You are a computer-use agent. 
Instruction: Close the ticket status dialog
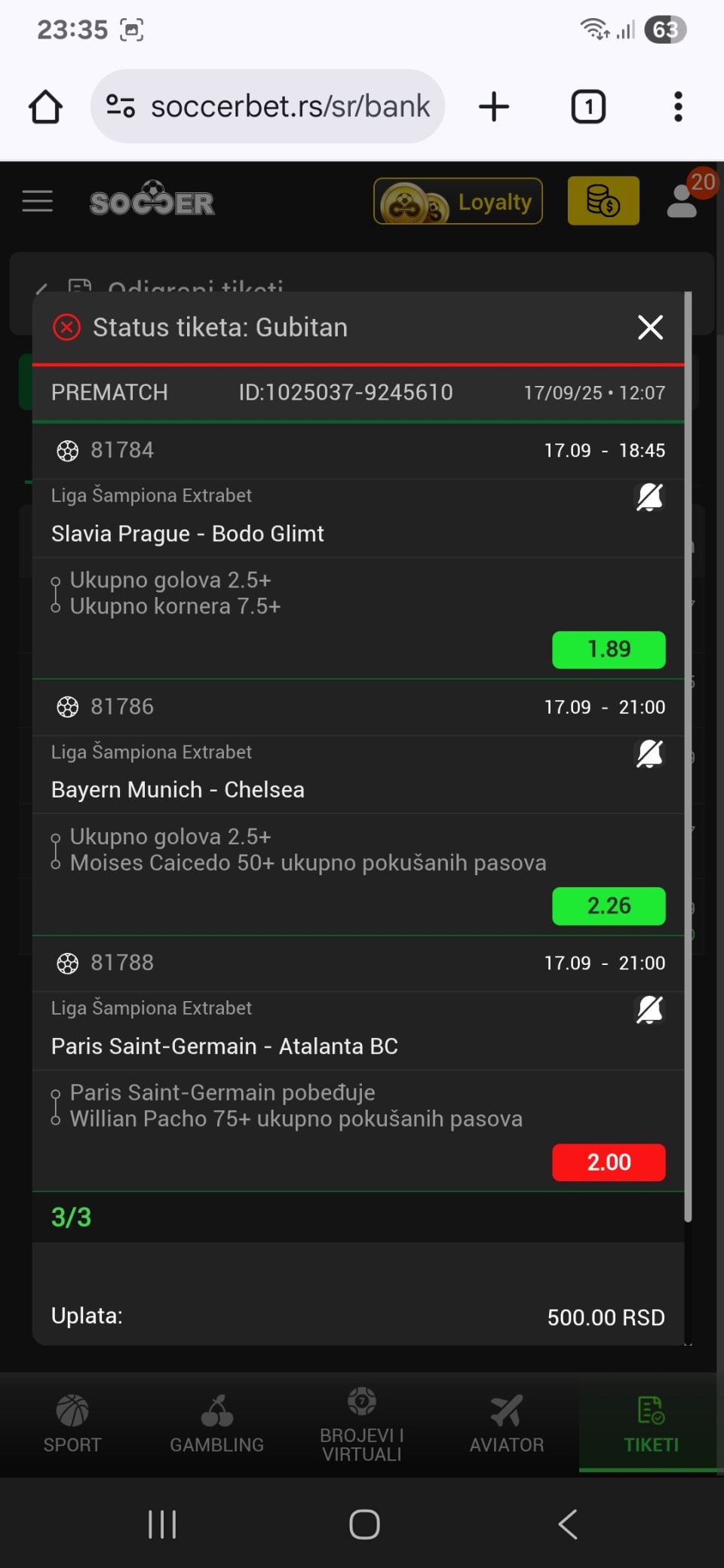(x=650, y=327)
